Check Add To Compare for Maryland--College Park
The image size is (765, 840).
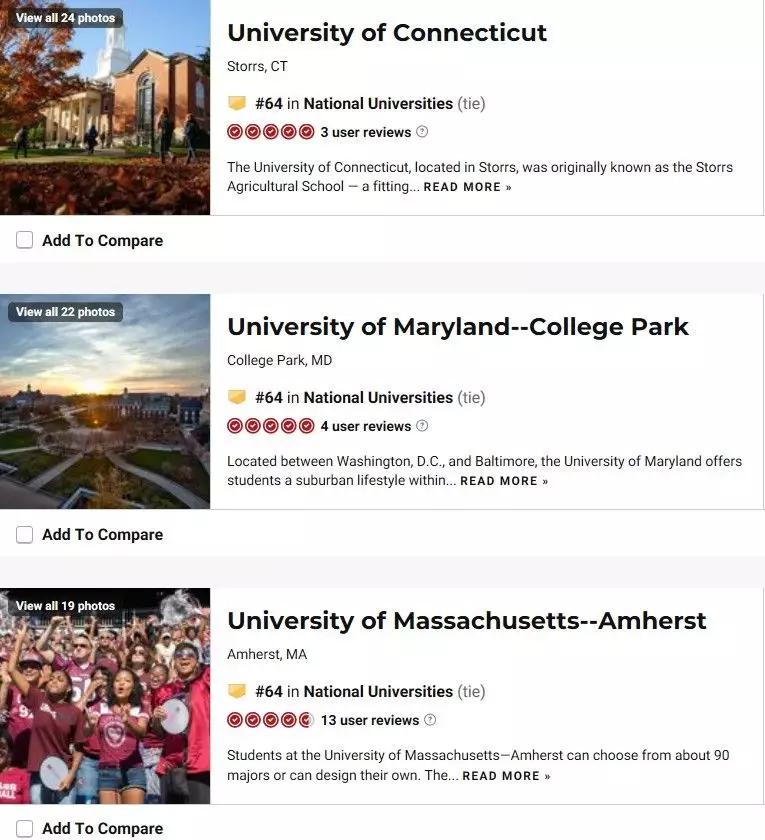tap(25, 534)
